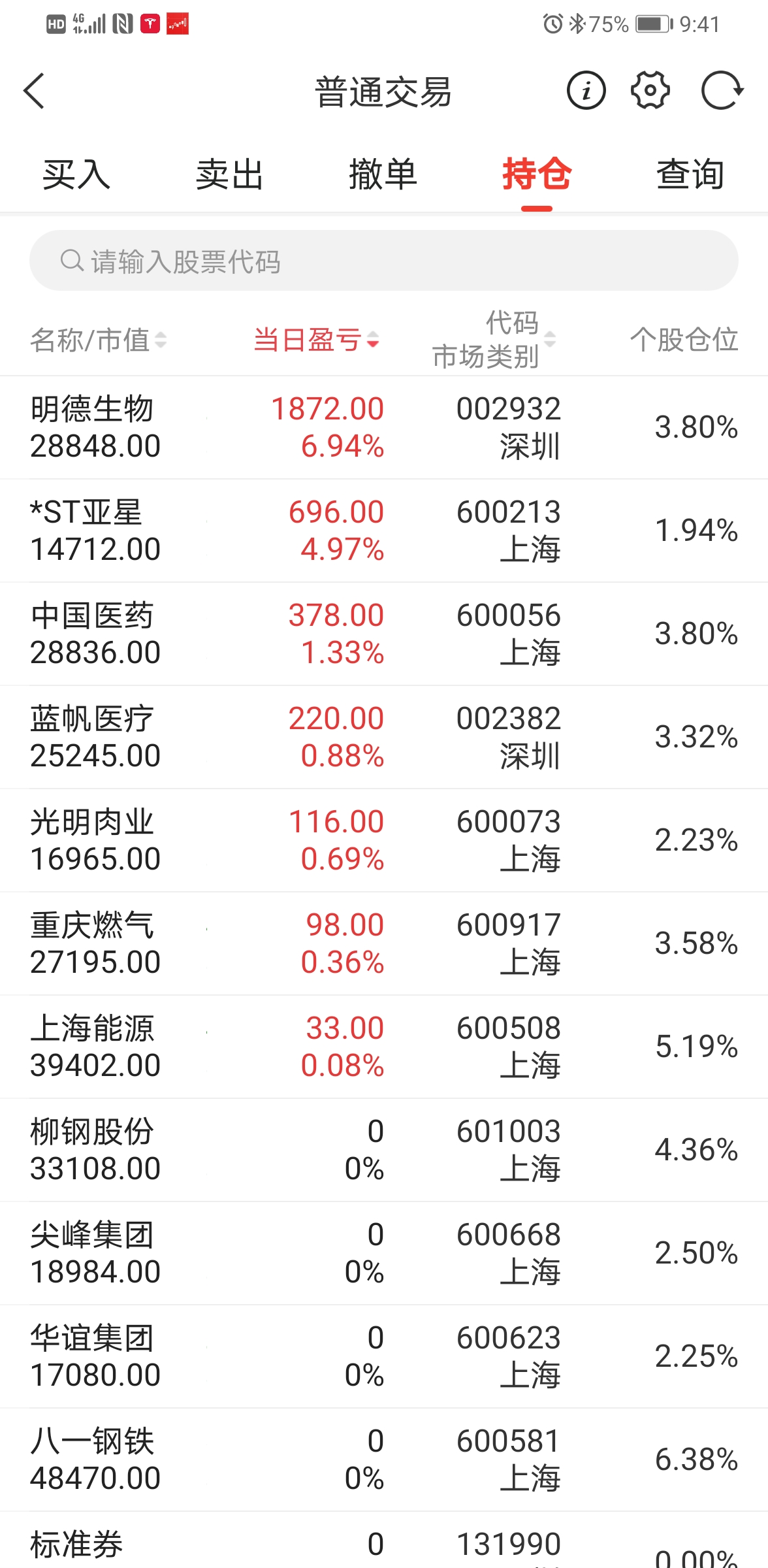Refresh the holdings list

[x=721, y=91]
